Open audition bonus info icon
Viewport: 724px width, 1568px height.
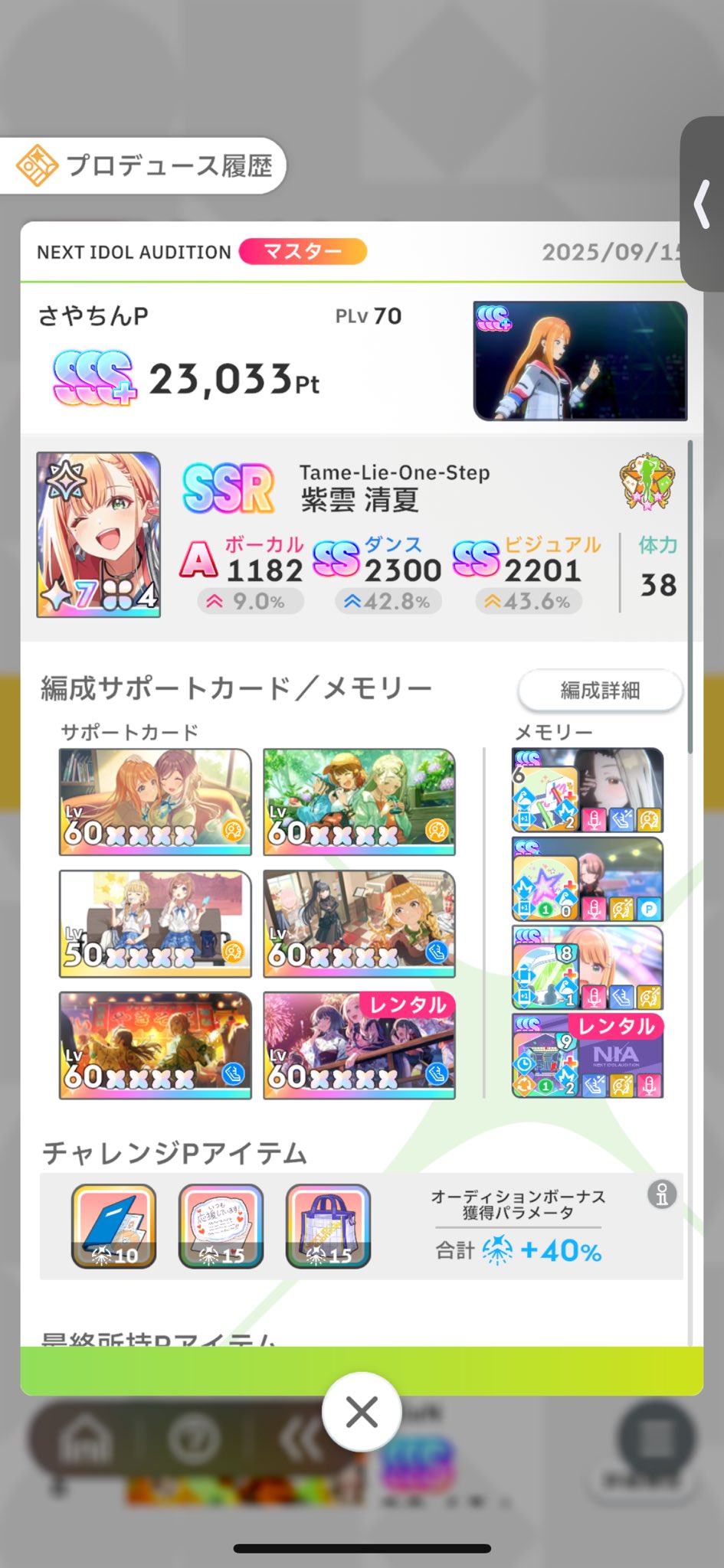(x=661, y=1194)
